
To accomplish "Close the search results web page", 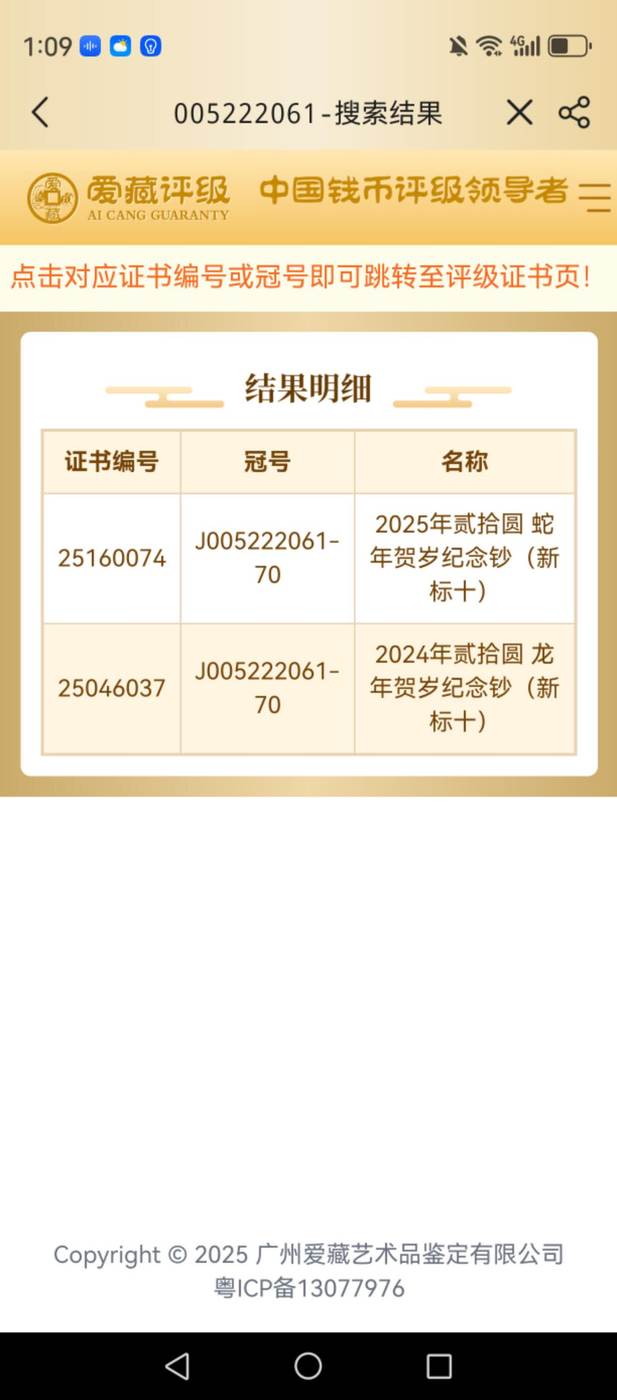I will tap(519, 112).
